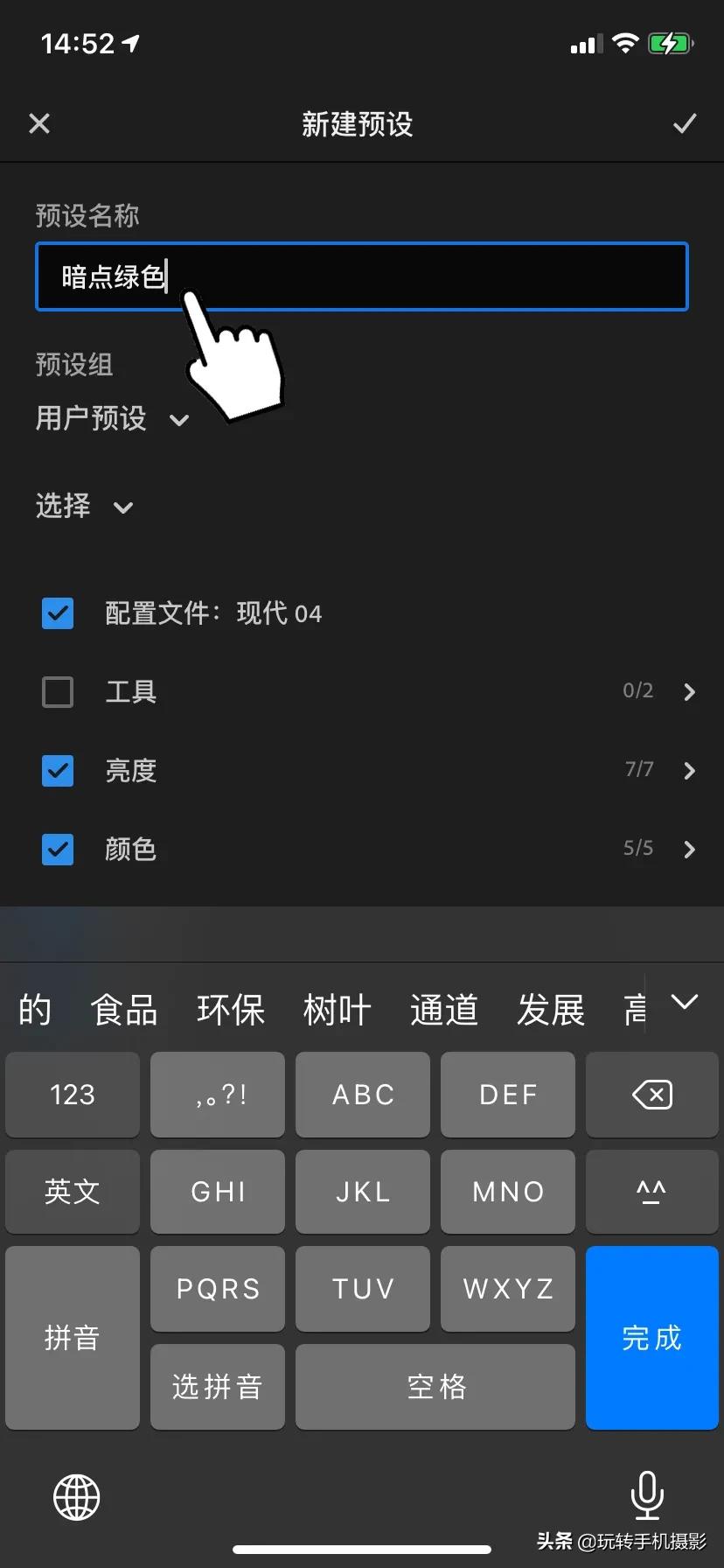This screenshot has width=724, height=1568.
Task: Enable the 工具 checkbox
Action: pyautogui.click(x=57, y=691)
